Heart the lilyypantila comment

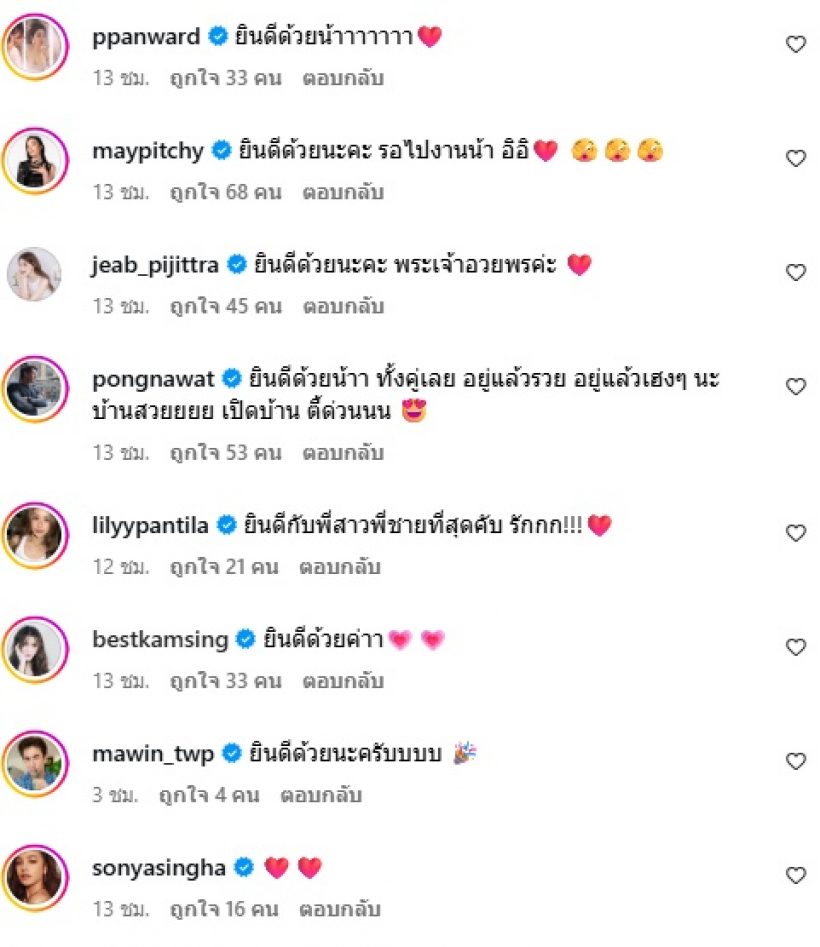[795, 533]
